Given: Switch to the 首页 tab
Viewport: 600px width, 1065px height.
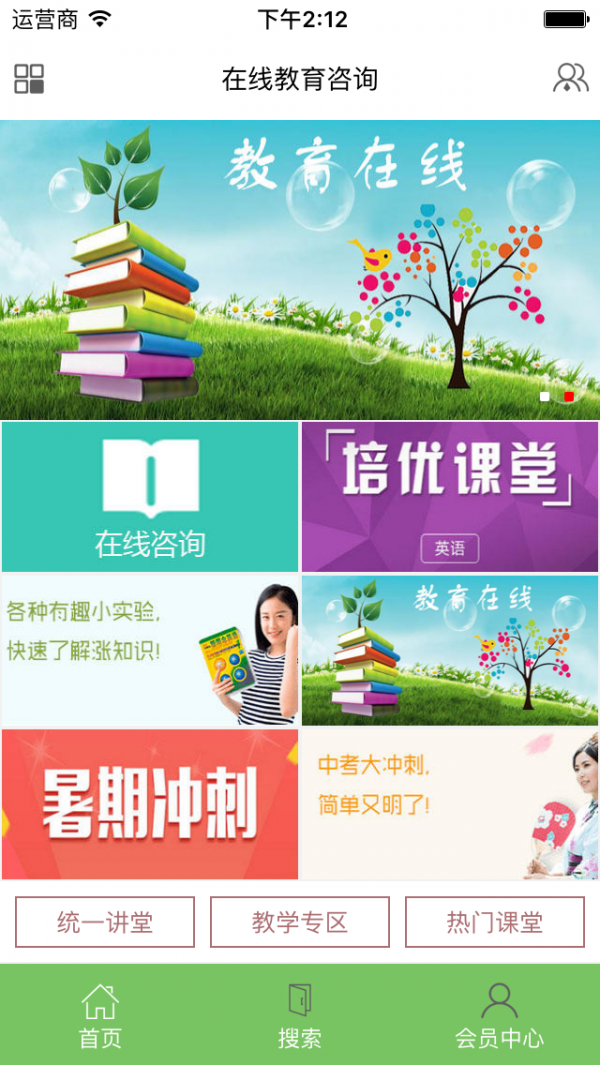Looking at the screenshot, I should click(100, 1015).
